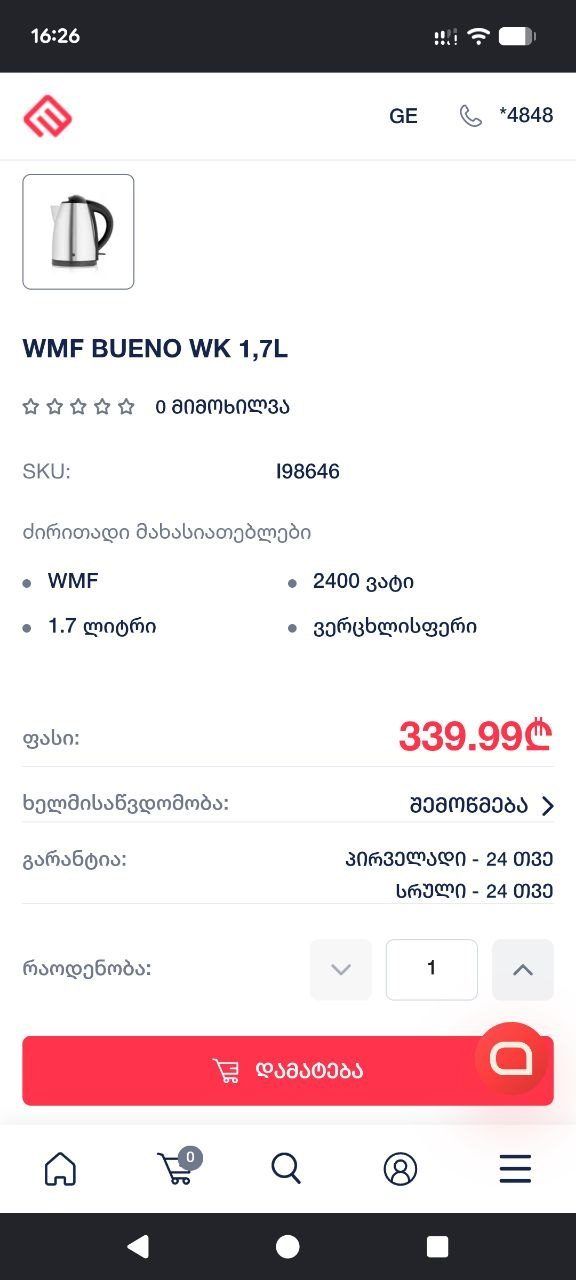Image resolution: width=576 pixels, height=1280 pixels.
Task: Add to cart with the დამატება button
Action: (288, 1070)
